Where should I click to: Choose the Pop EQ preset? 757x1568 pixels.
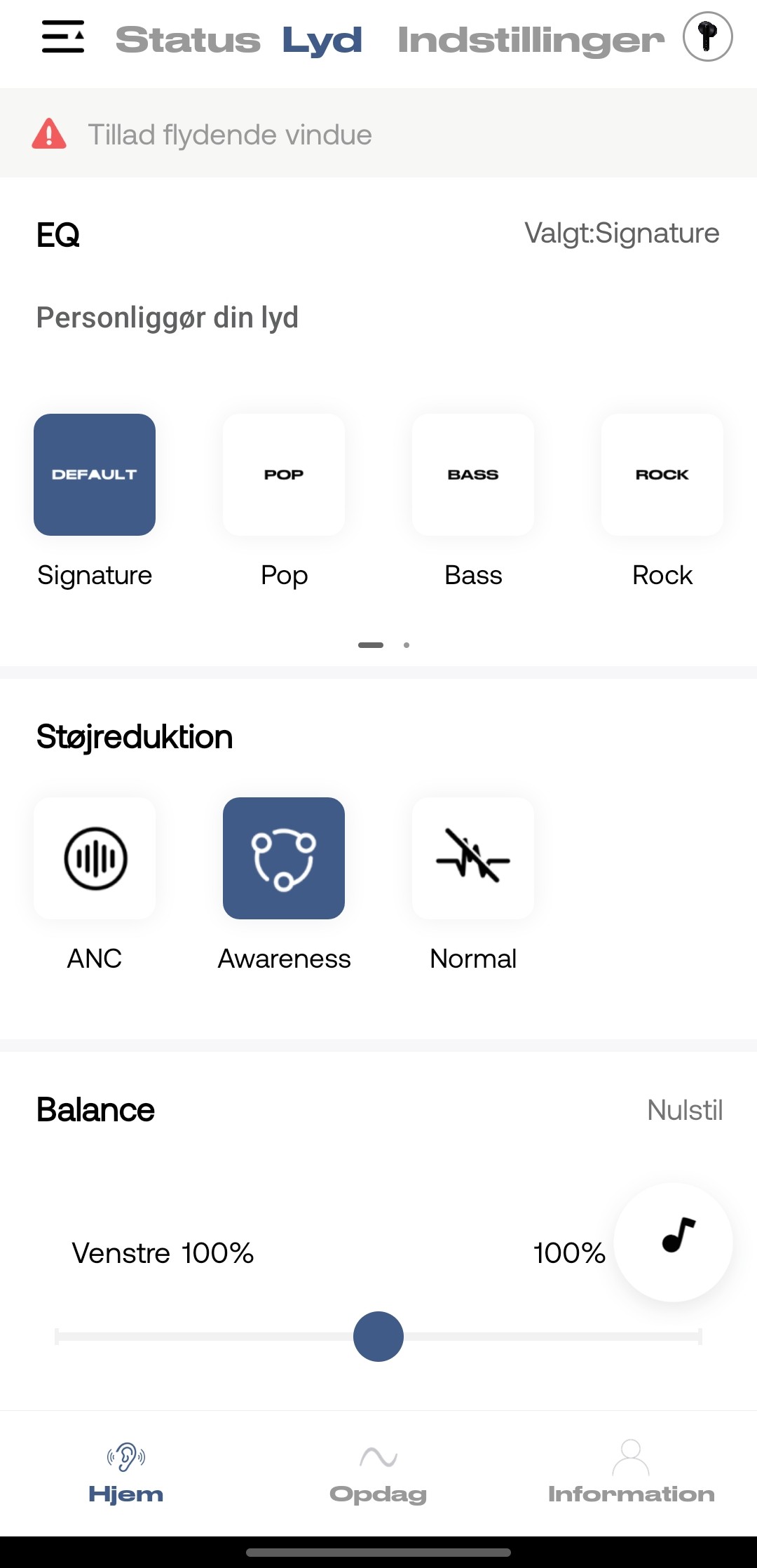point(284,475)
